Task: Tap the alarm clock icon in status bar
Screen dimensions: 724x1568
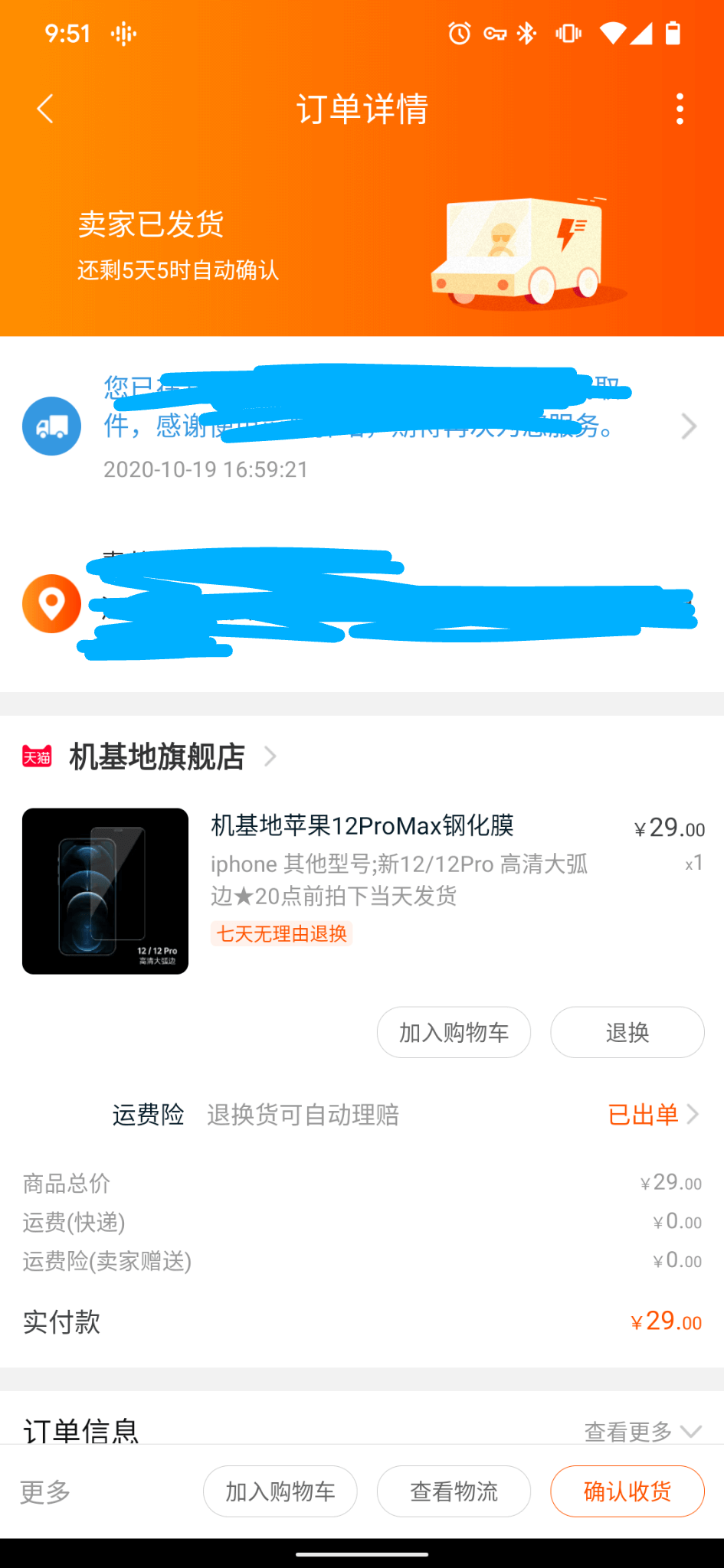Action: [458, 33]
